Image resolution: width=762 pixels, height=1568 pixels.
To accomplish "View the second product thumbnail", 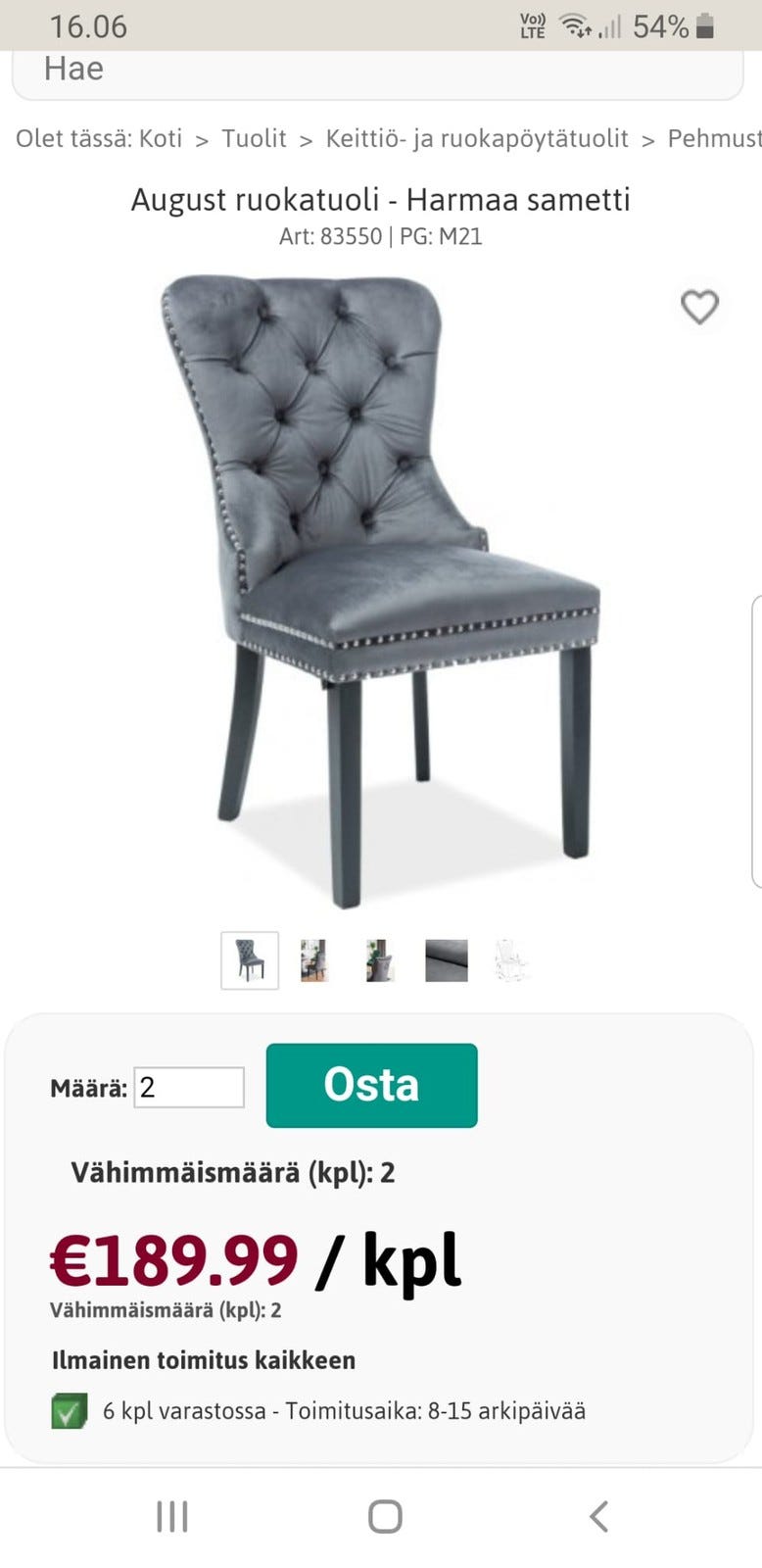I will click(313, 960).
